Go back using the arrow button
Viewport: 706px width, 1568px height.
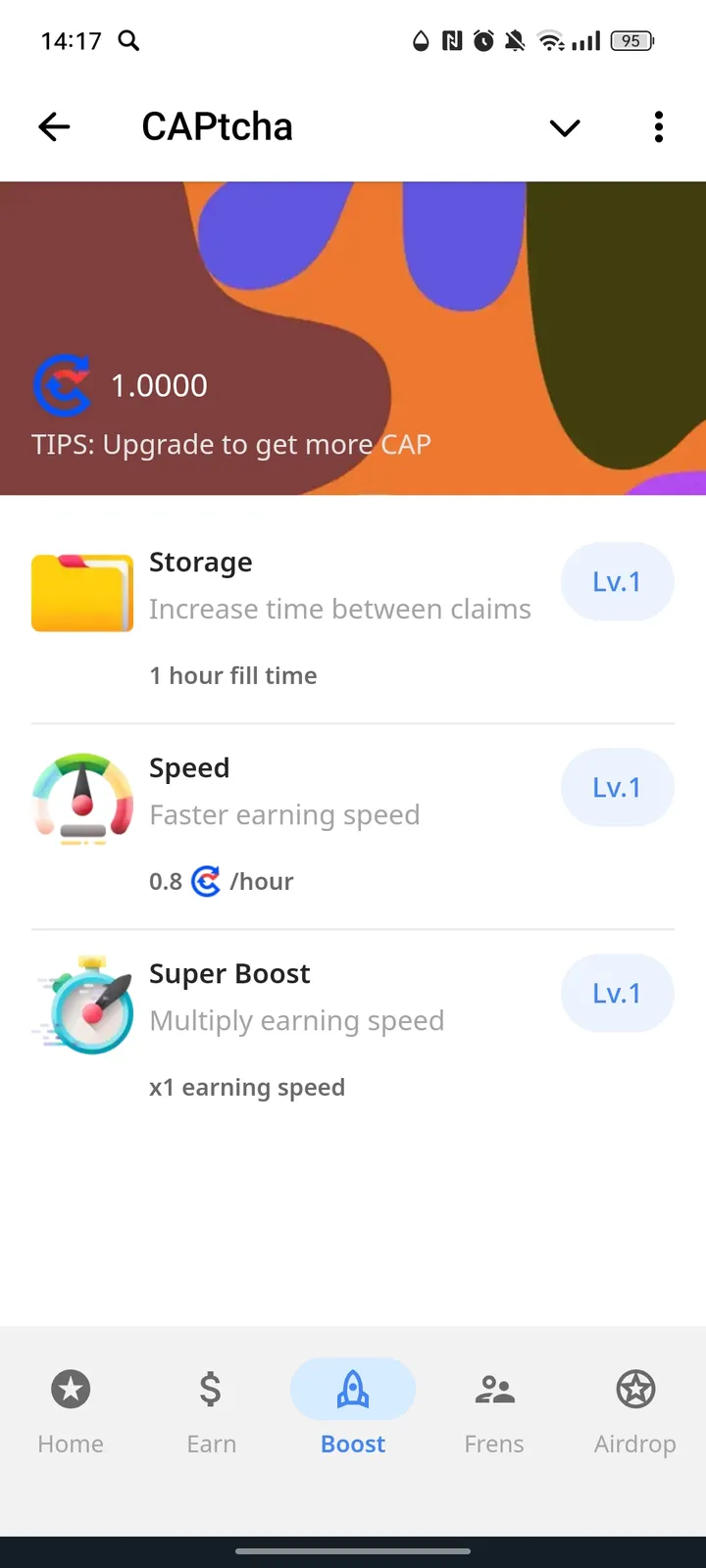click(54, 126)
